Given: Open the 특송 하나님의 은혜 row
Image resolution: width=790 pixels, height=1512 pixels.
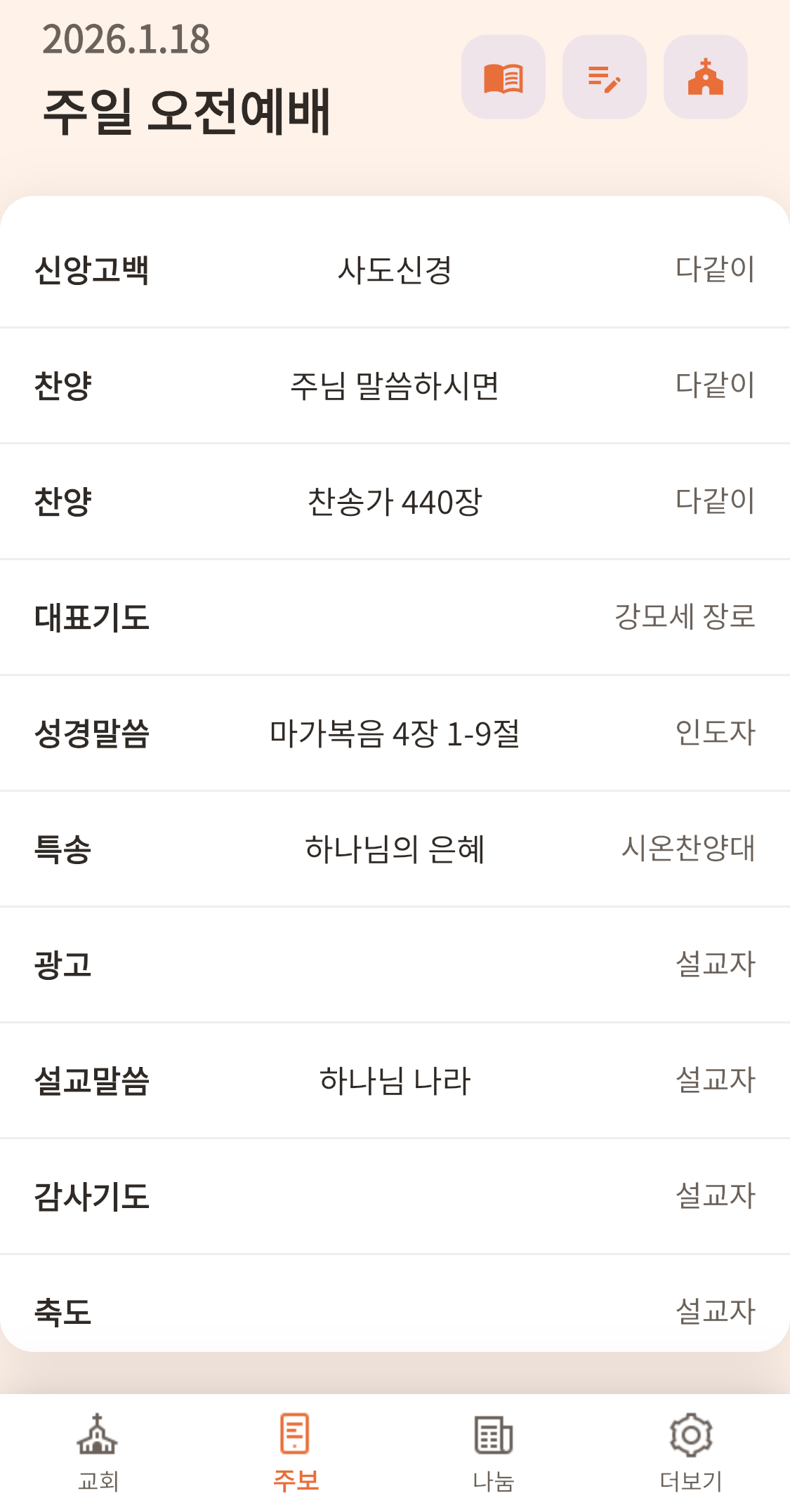Looking at the screenshot, I should [395, 849].
